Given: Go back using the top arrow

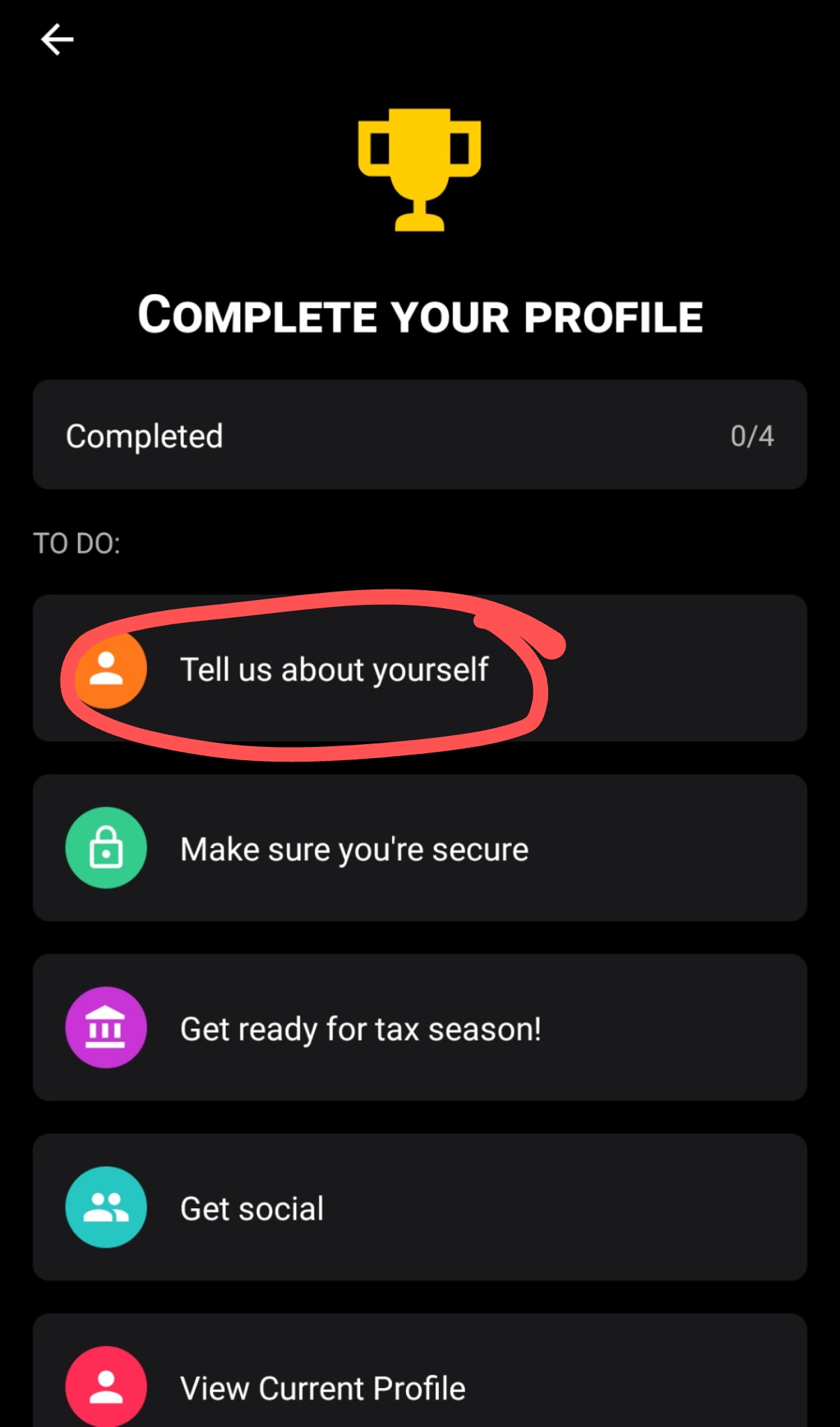Looking at the screenshot, I should 57,39.
